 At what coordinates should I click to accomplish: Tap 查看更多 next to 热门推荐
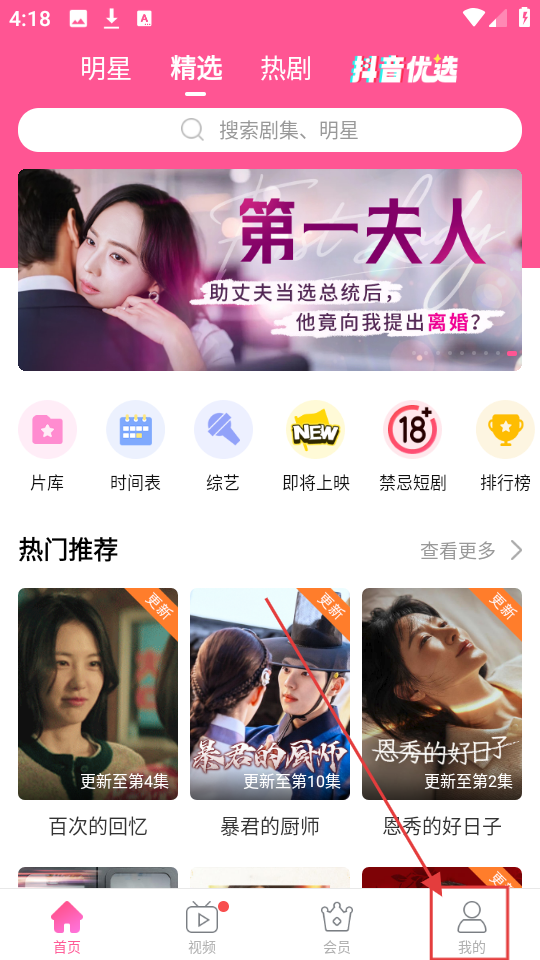pyautogui.click(x=471, y=550)
